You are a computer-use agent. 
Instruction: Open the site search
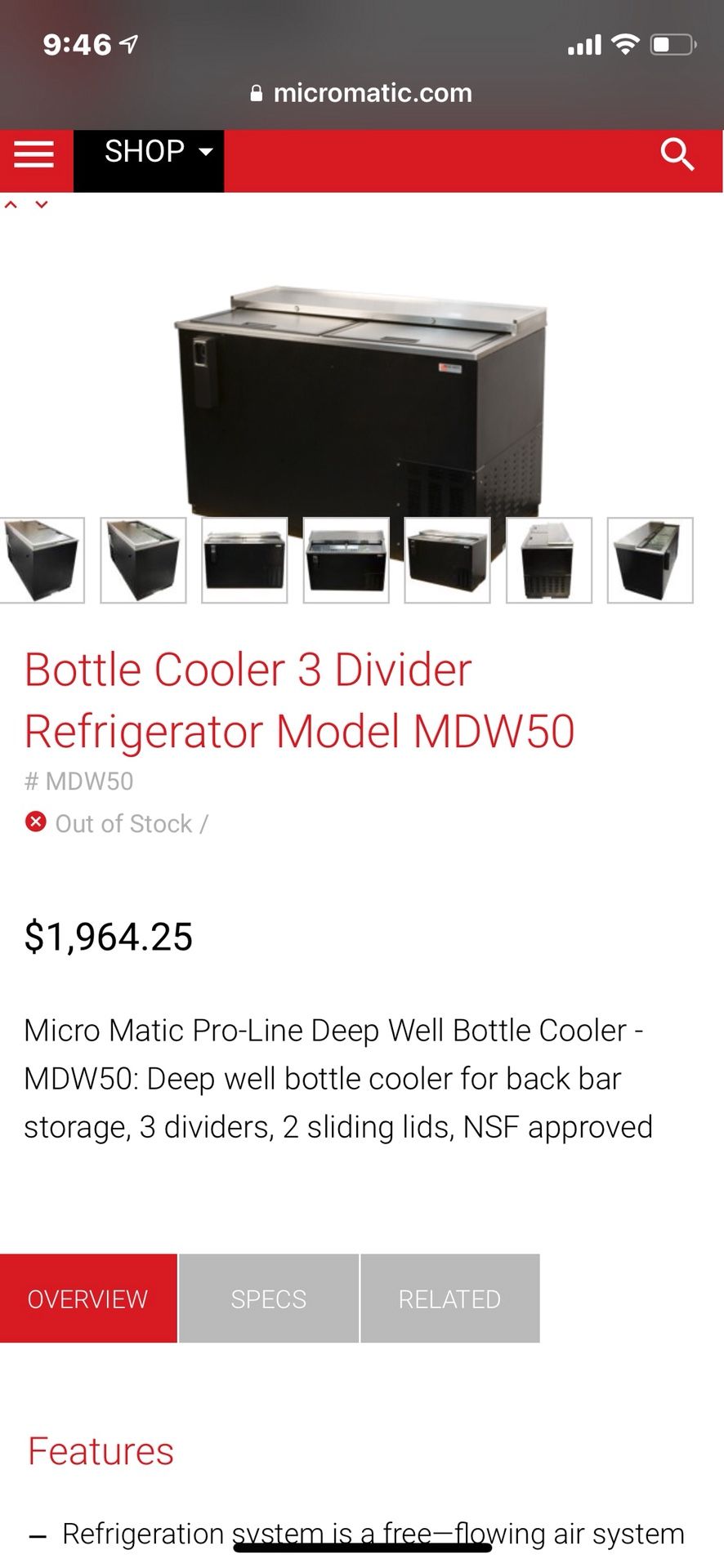677,154
